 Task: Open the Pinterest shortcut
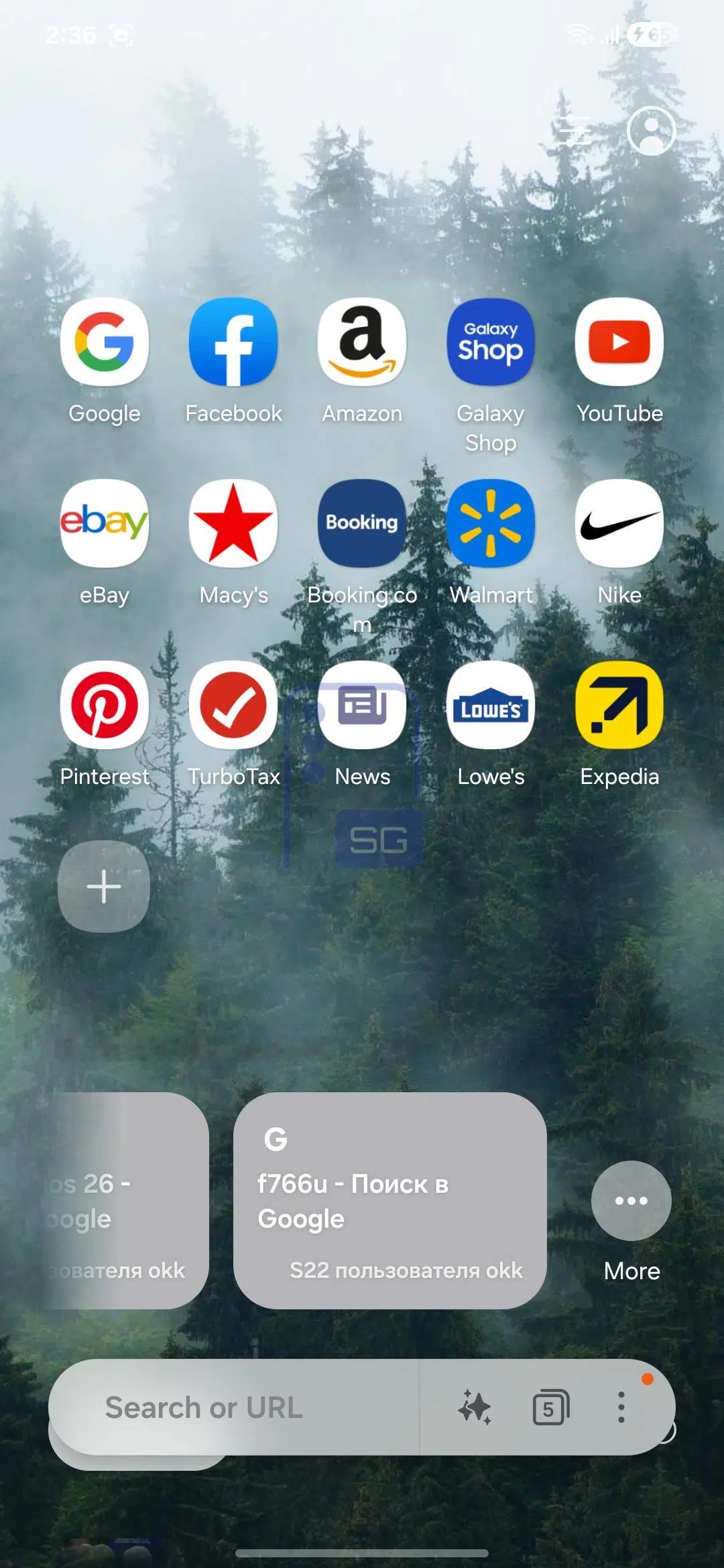(105, 705)
